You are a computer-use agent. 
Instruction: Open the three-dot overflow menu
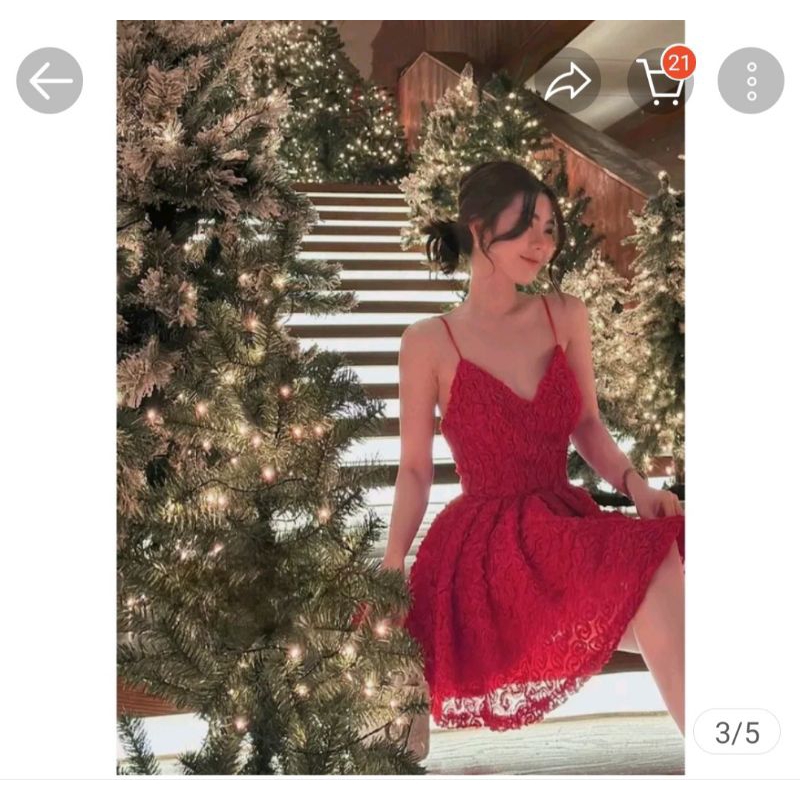tap(751, 81)
